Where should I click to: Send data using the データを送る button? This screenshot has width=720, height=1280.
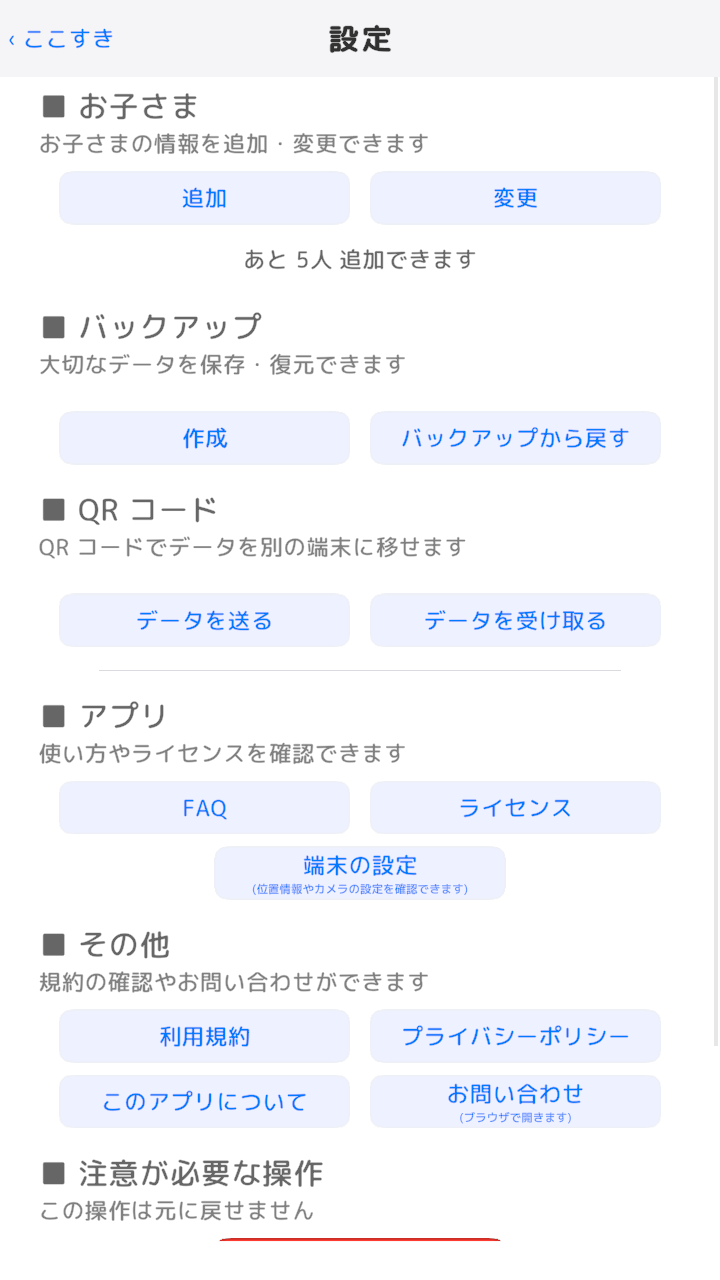coord(204,620)
